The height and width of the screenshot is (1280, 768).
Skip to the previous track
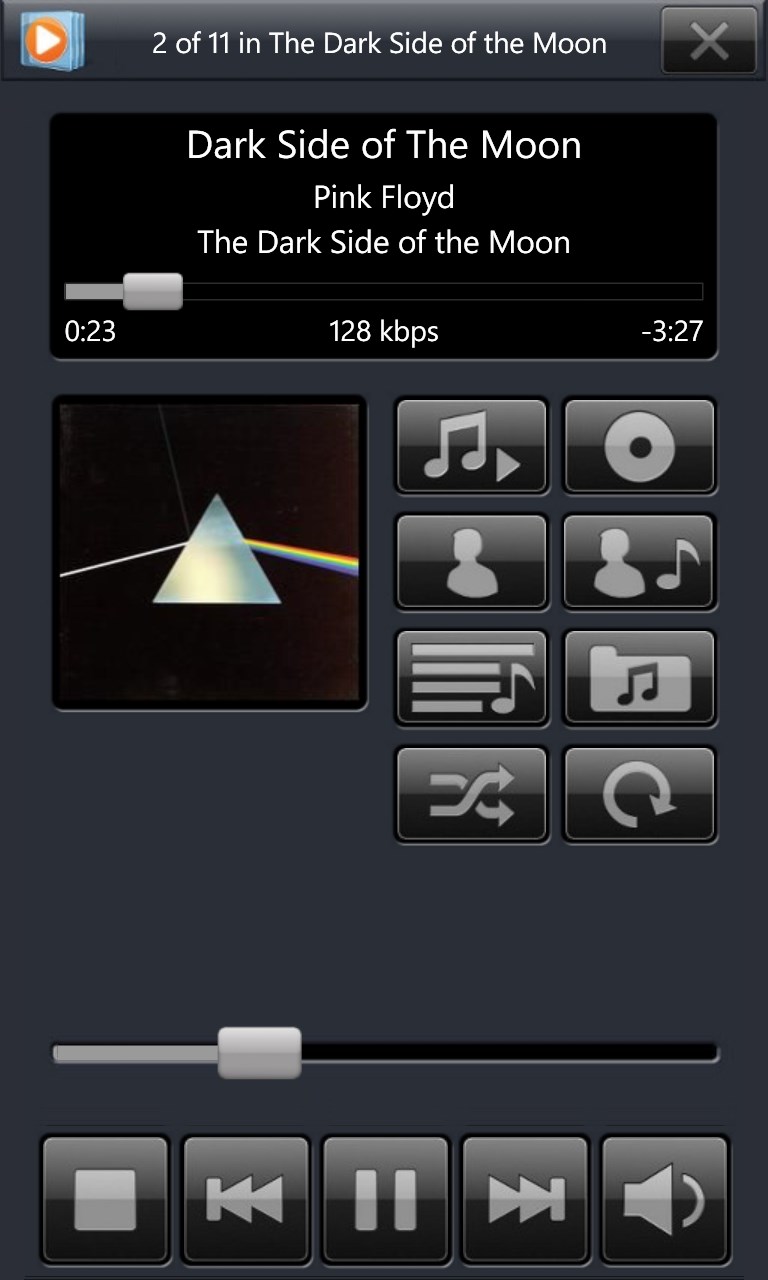246,1199
